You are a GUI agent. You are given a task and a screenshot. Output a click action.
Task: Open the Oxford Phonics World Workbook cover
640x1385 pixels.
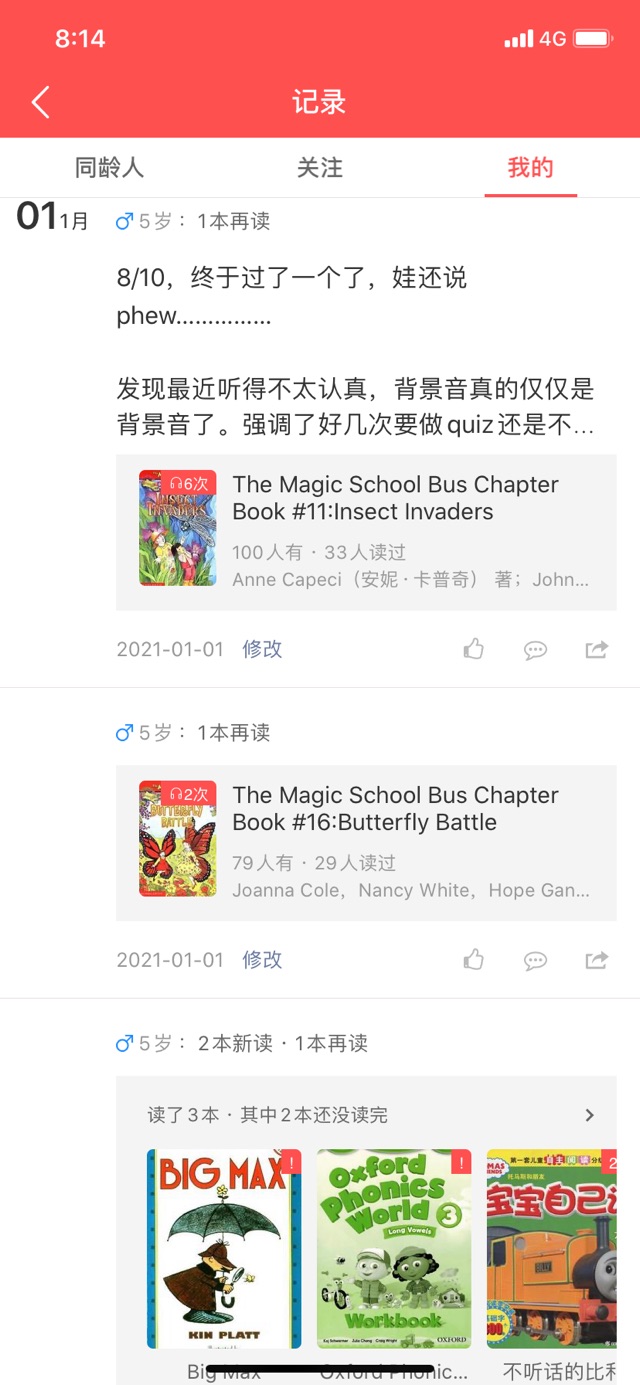(394, 1248)
